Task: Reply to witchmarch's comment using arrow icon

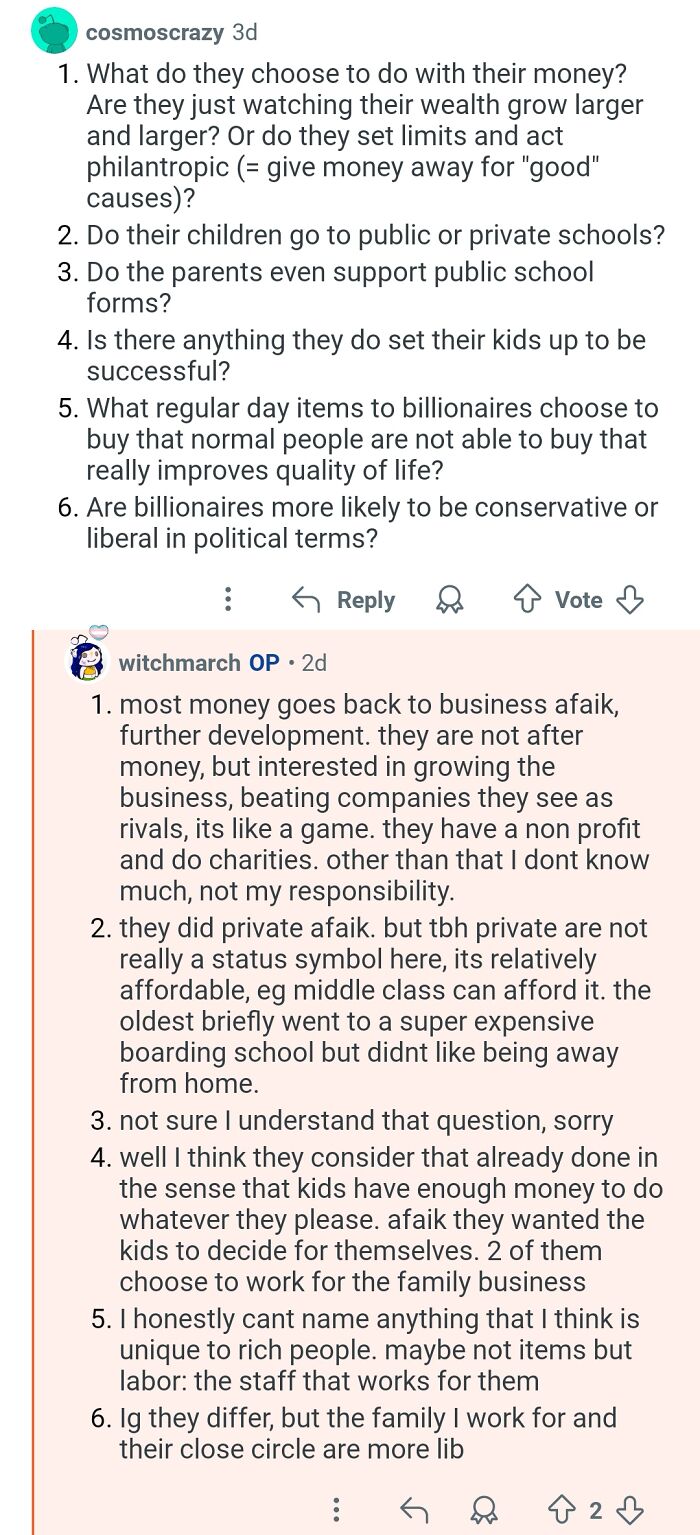Action: [x=414, y=1509]
